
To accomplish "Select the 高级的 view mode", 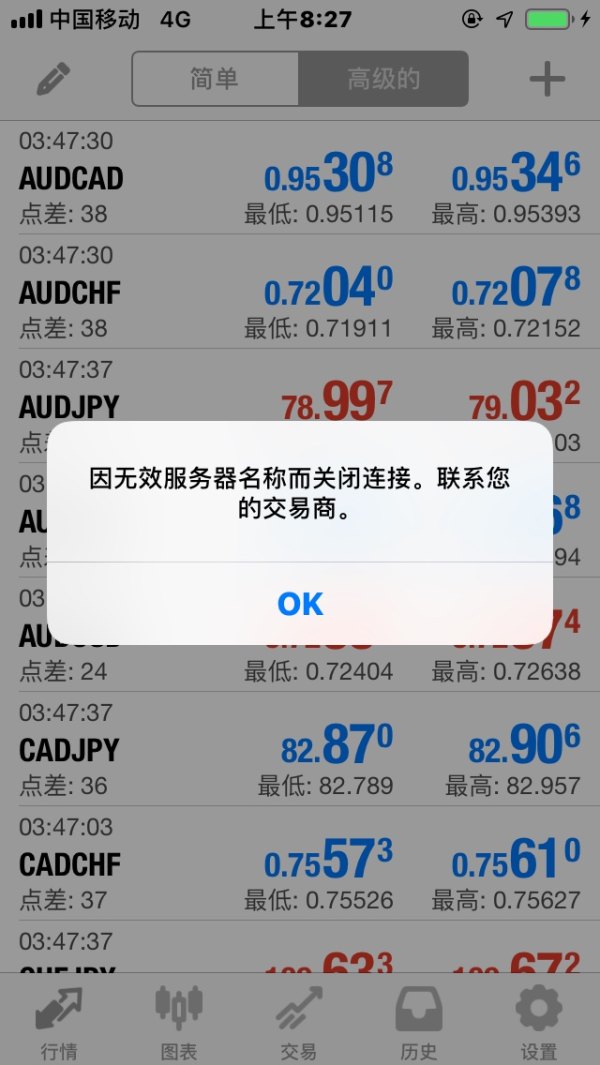I will [383, 79].
